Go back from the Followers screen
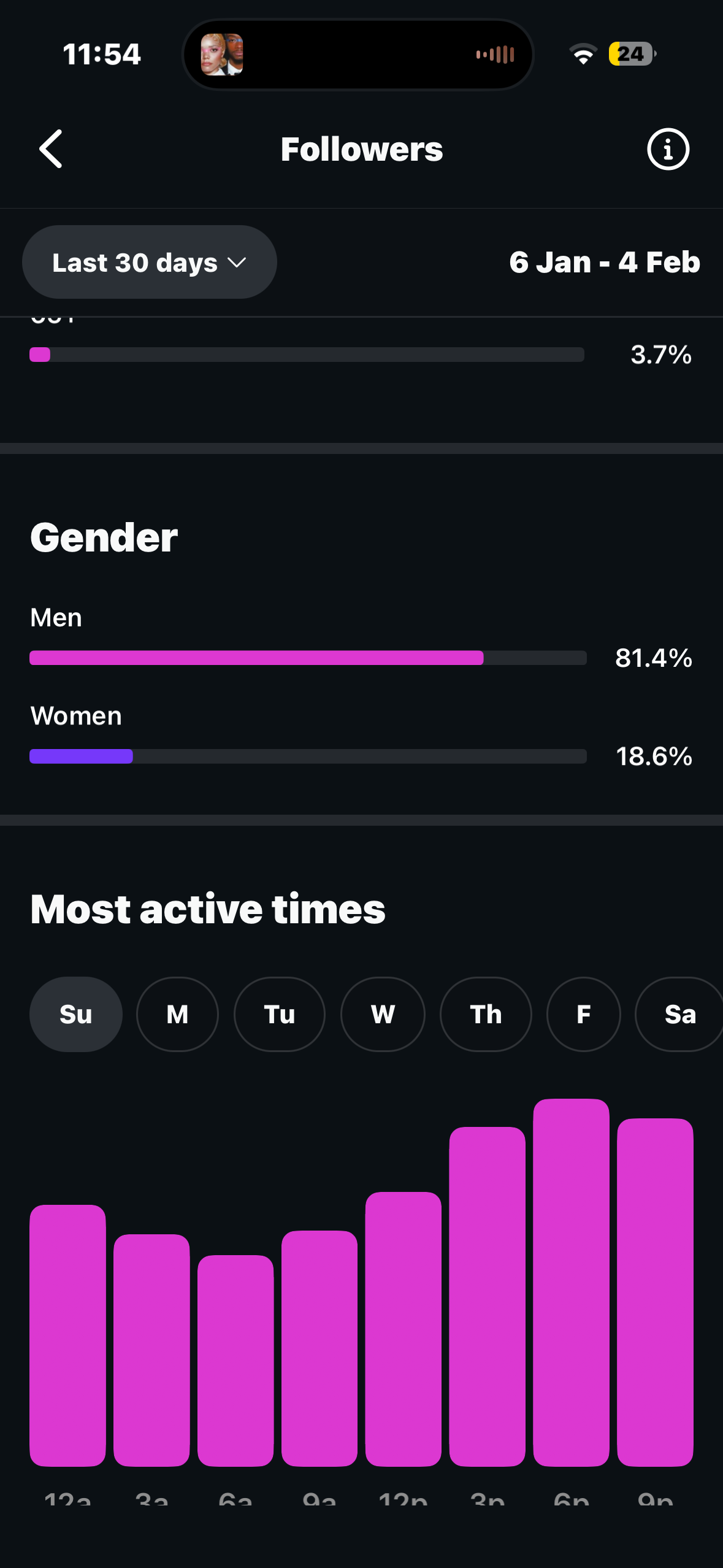 pos(51,149)
